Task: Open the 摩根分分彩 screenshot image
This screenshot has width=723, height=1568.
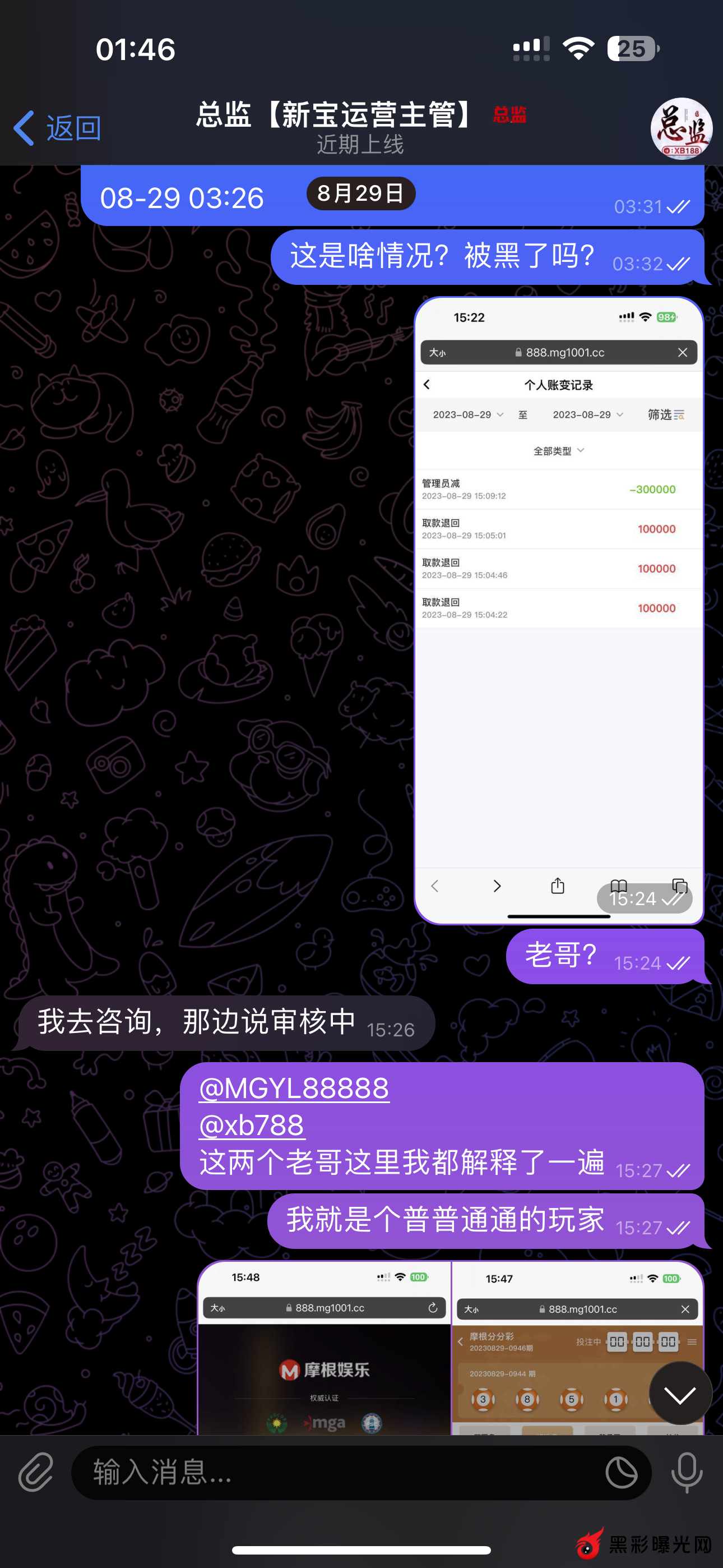Action: point(577,1348)
